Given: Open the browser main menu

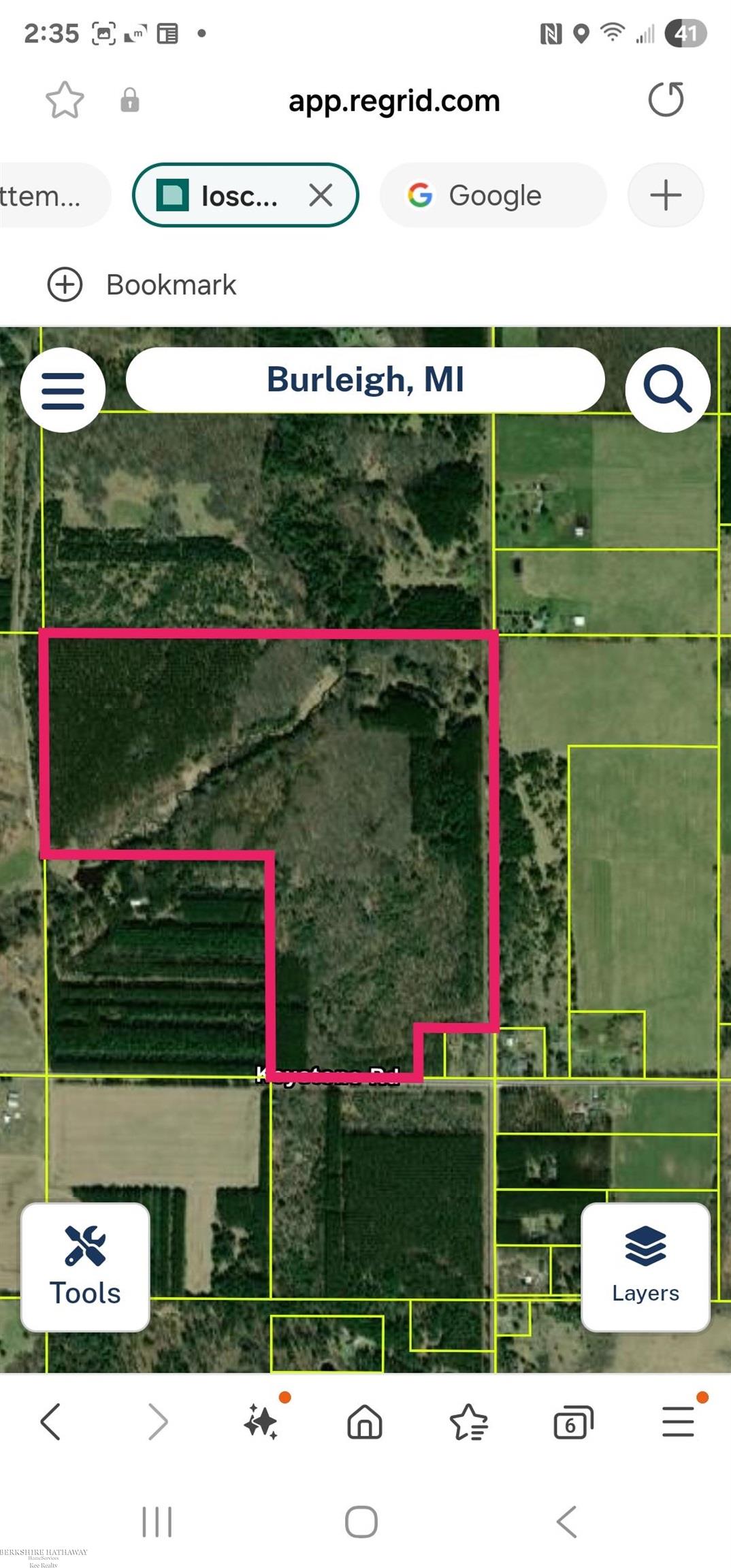Looking at the screenshot, I should pyautogui.click(x=678, y=1422).
